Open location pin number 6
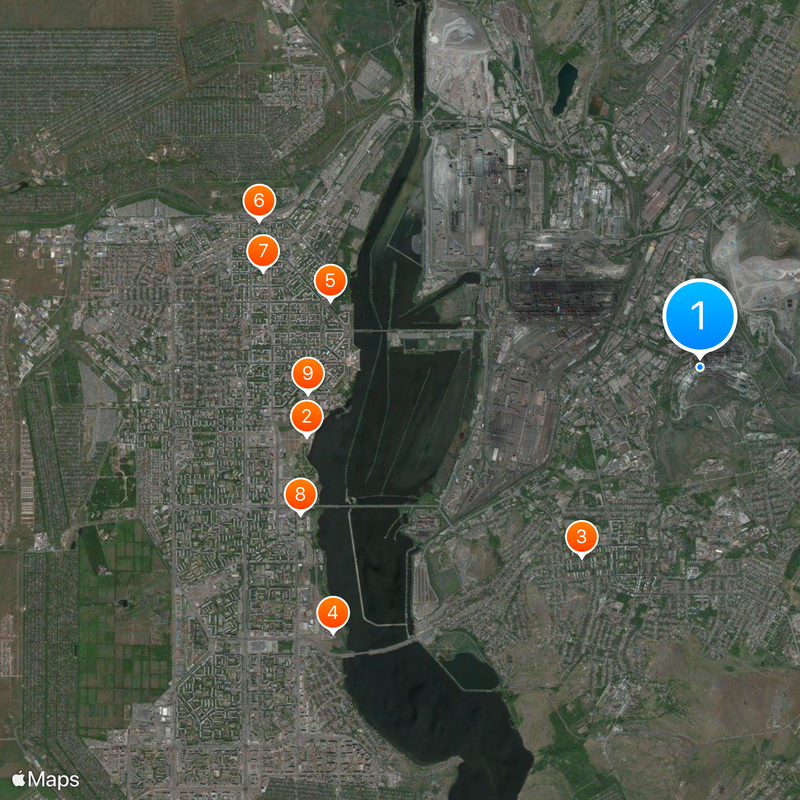This screenshot has width=800, height=800. click(259, 202)
